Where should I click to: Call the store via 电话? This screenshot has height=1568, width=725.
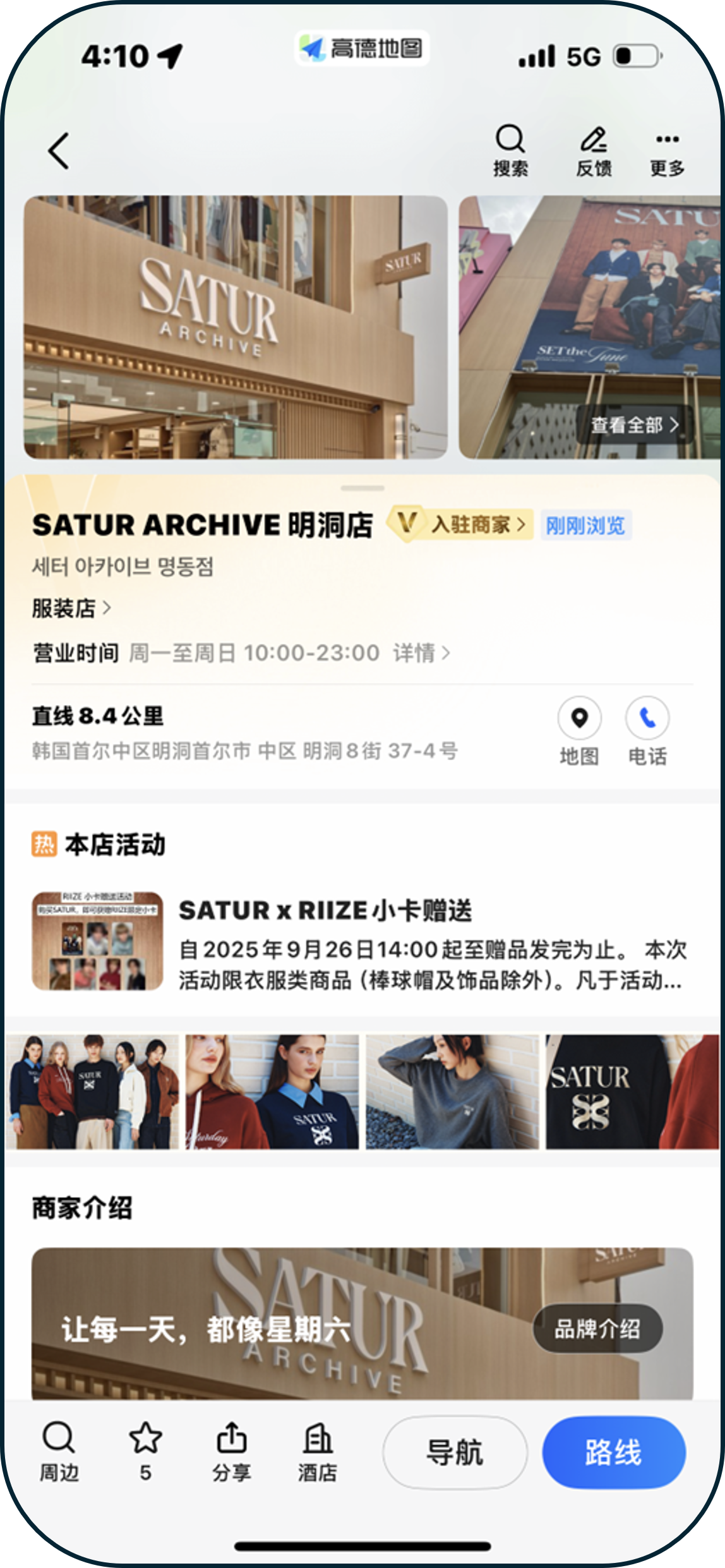click(647, 729)
